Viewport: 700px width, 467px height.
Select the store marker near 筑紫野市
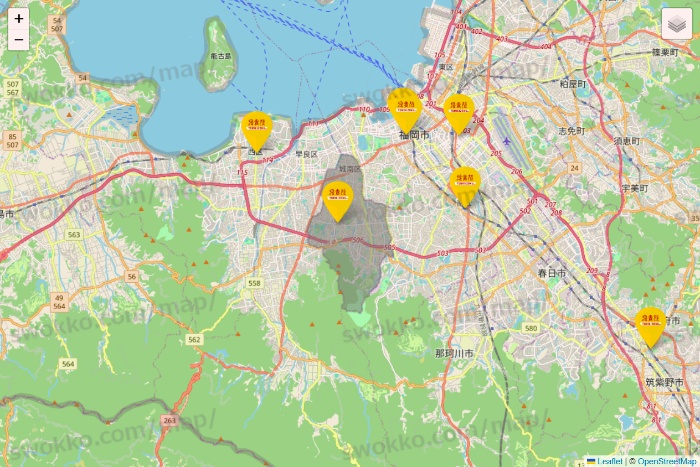point(651,324)
